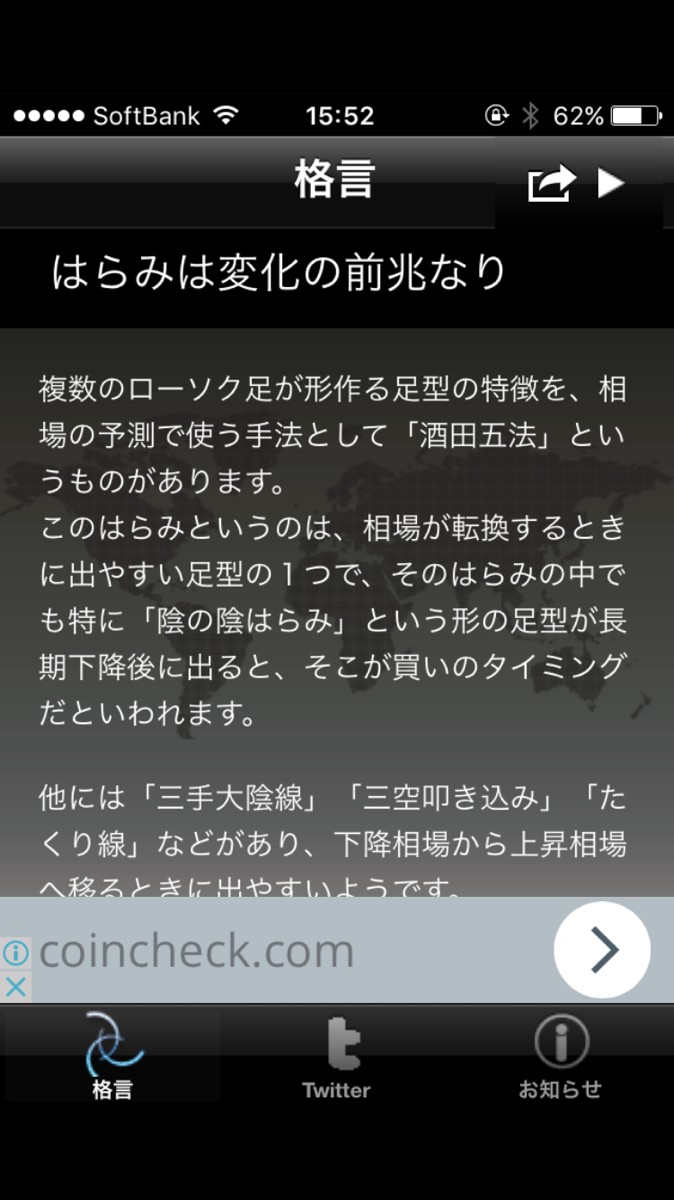Go to the next proverb with the arrow

point(611,183)
